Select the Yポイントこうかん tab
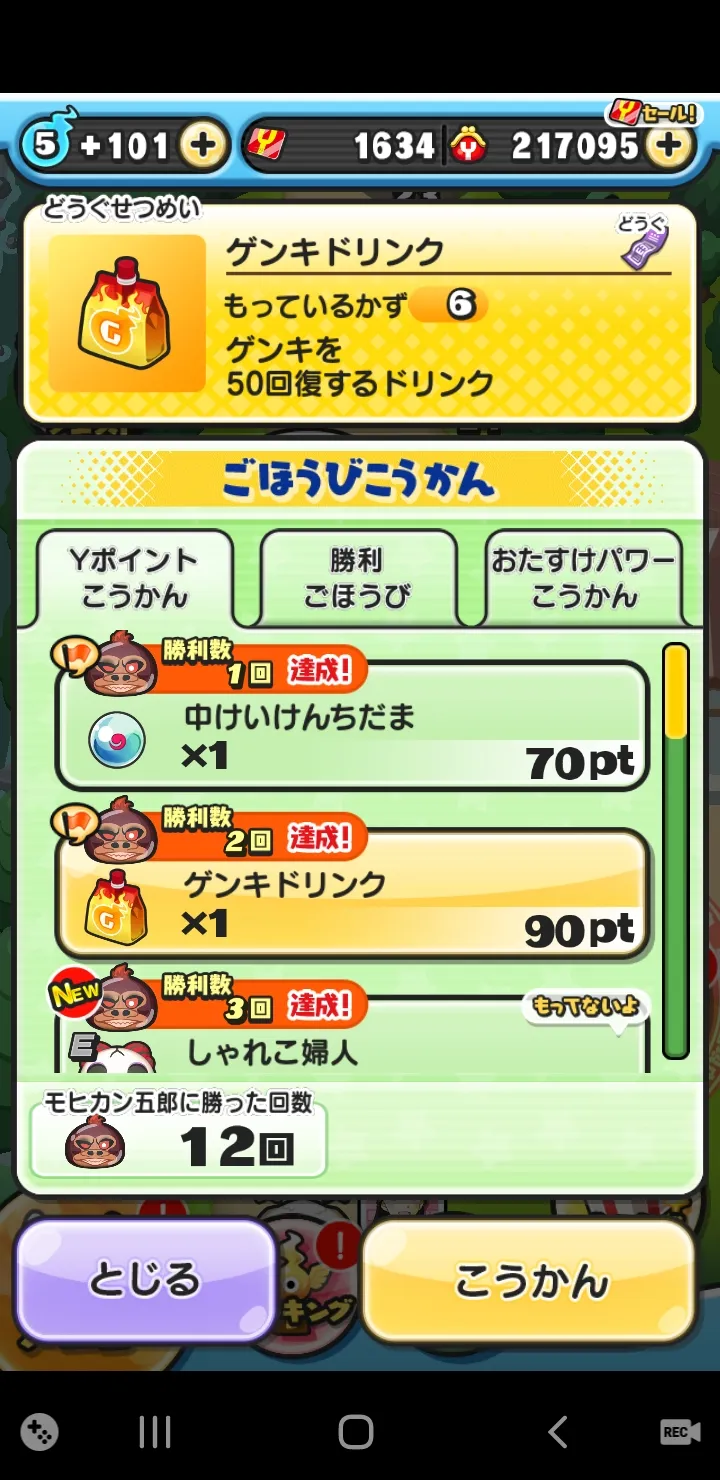This screenshot has height=1480, width=720. coord(134,578)
